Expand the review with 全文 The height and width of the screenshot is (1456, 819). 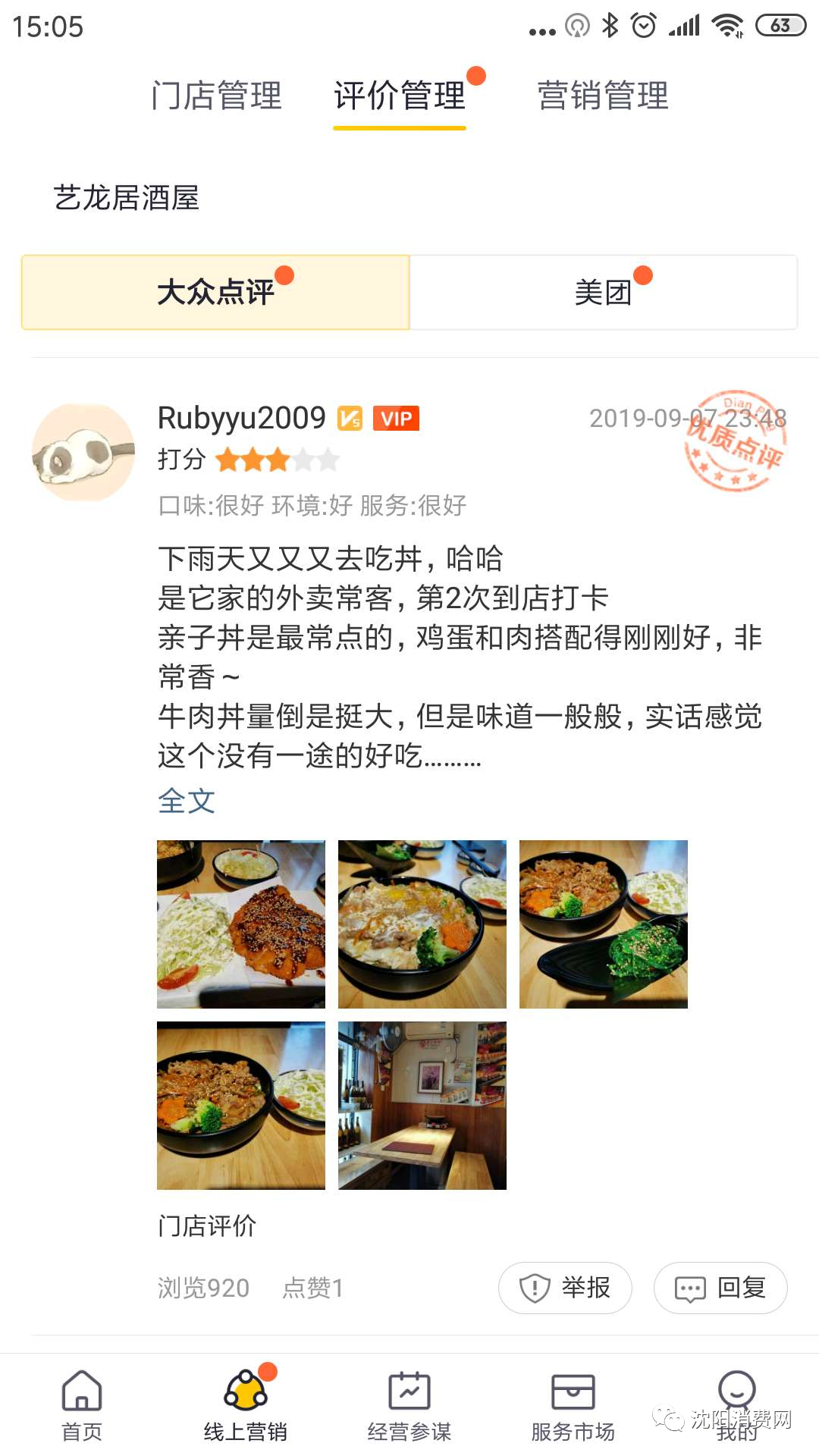pyautogui.click(x=187, y=801)
